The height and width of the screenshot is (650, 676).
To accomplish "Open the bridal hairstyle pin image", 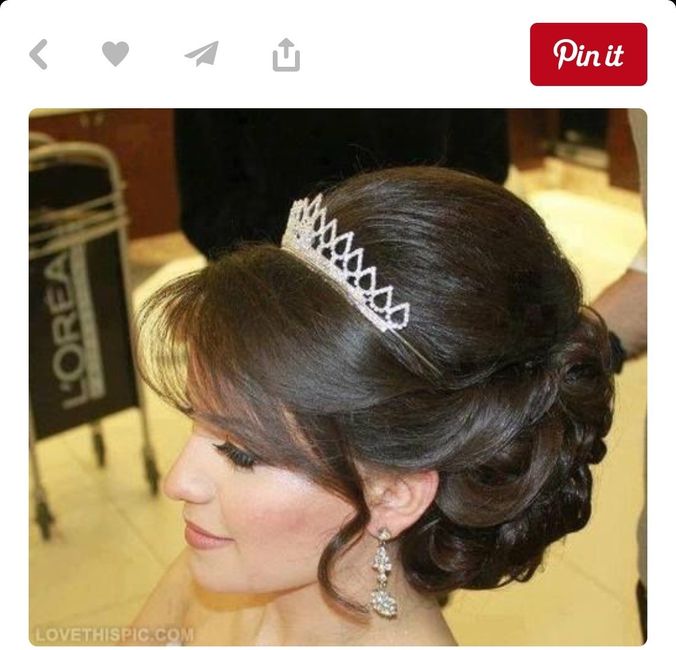I will point(338,376).
